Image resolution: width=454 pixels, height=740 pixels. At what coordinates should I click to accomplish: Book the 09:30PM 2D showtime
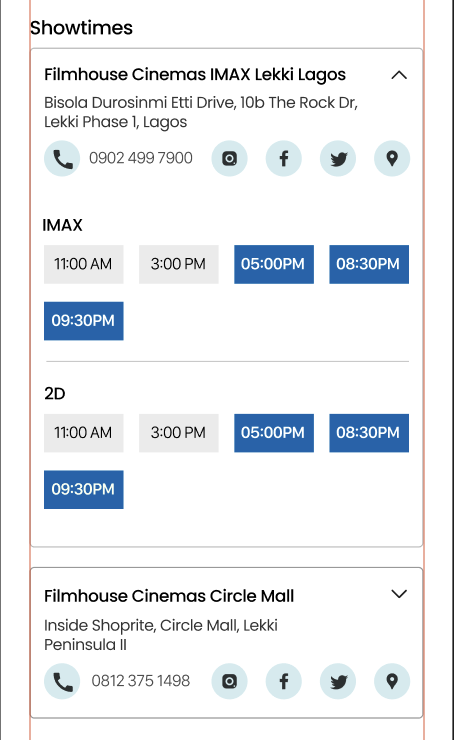pos(84,489)
